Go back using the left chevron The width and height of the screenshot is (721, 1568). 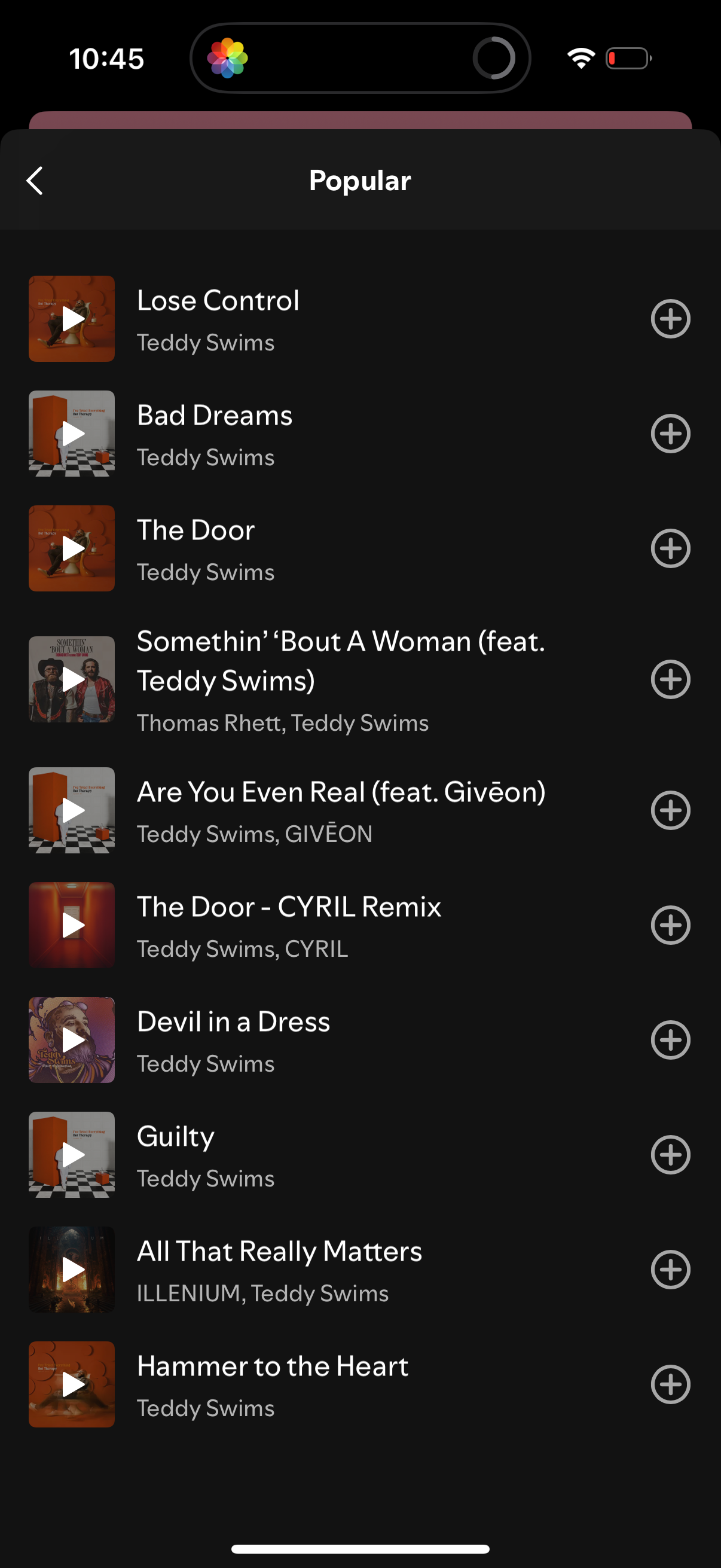(35, 180)
